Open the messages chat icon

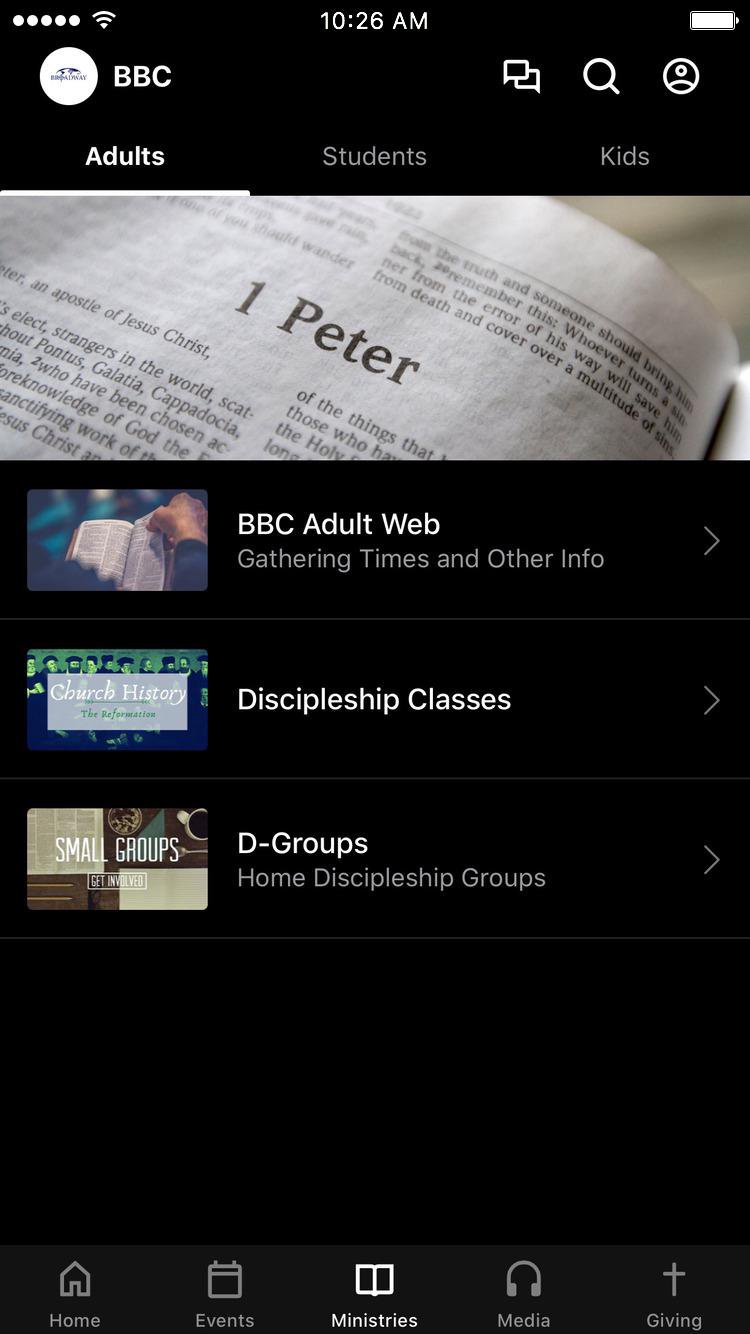[x=521, y=77]
